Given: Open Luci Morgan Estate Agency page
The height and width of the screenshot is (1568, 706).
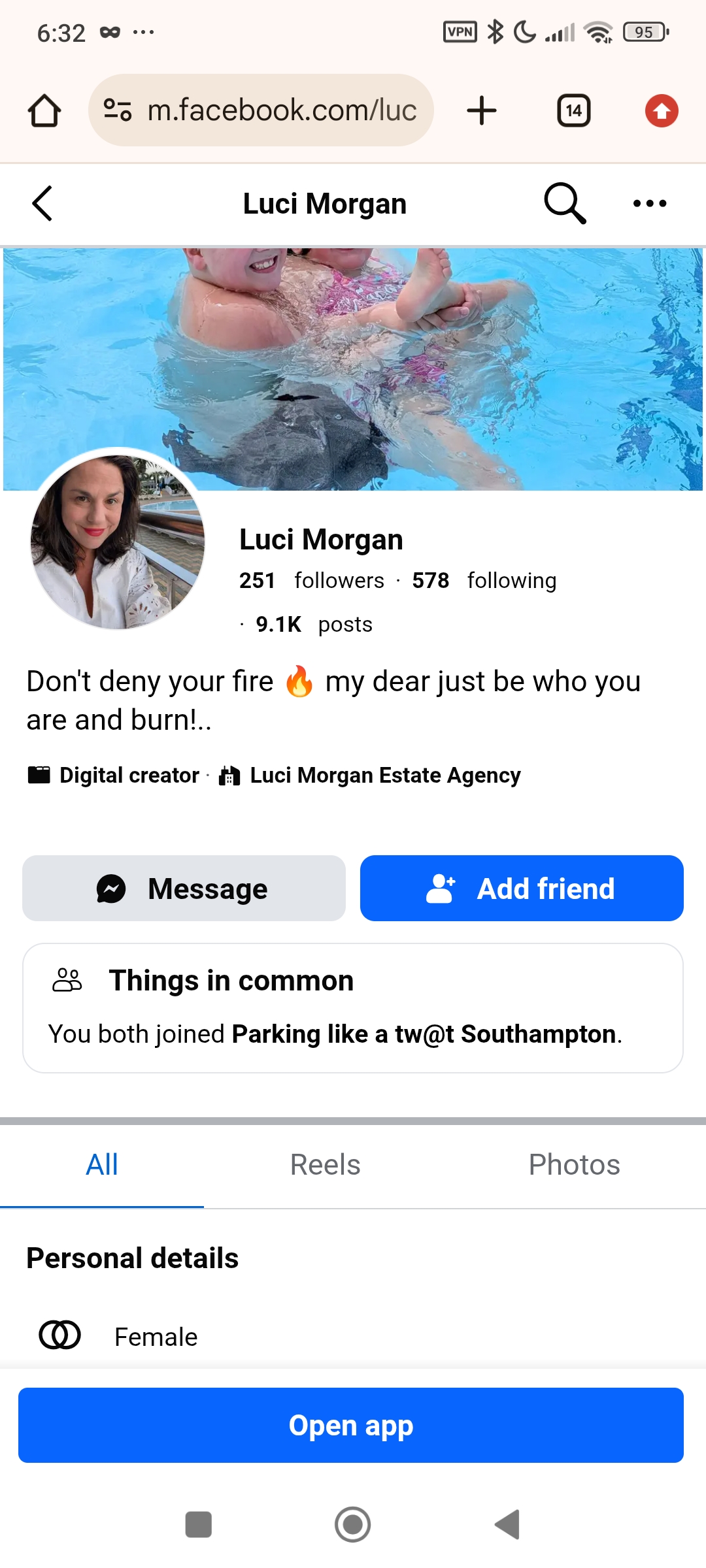Looking at the screenshot, I should (x=384, y=776).
